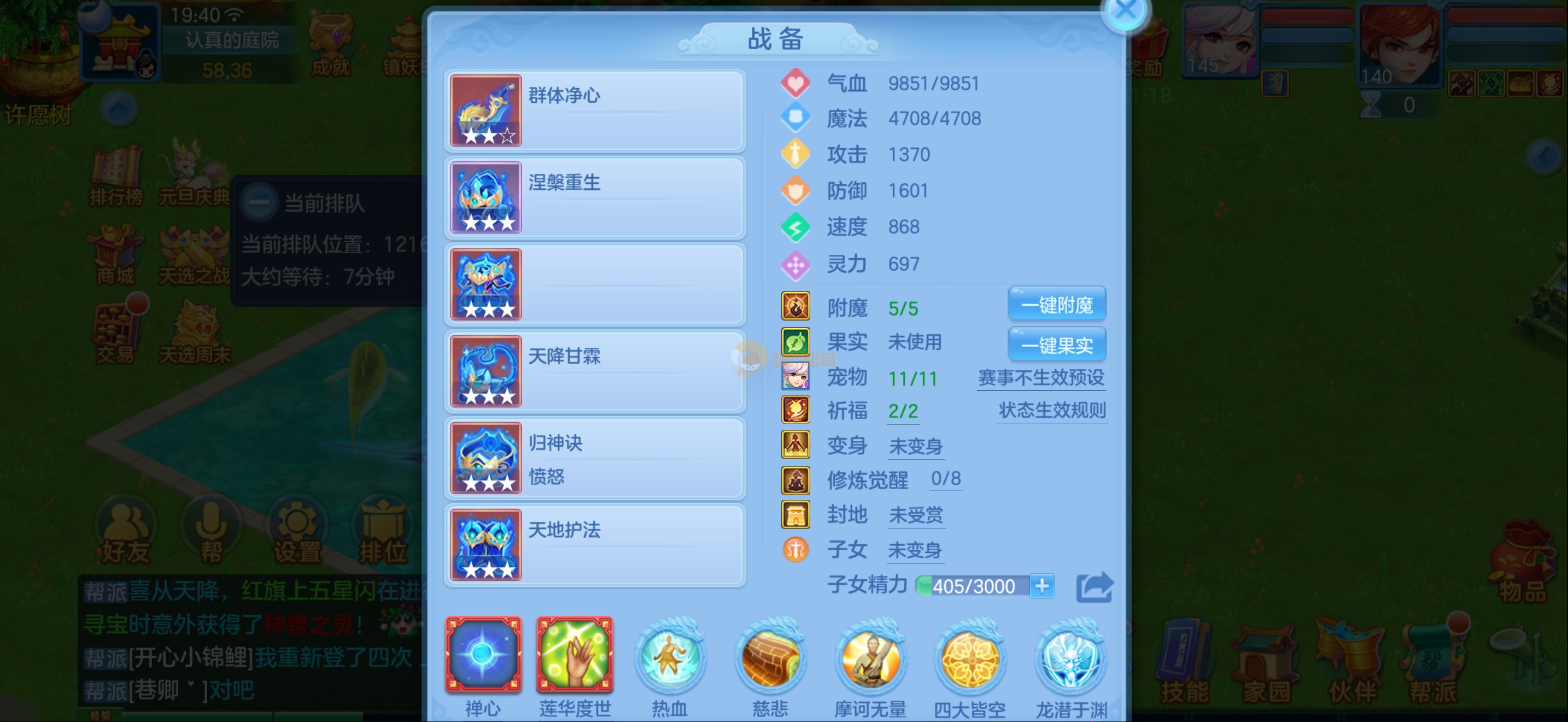Image resolution: width=1568 pixels, height=722 pixels.
Task: Open the 天地护法 equipment row
Action: coord(595,545)
